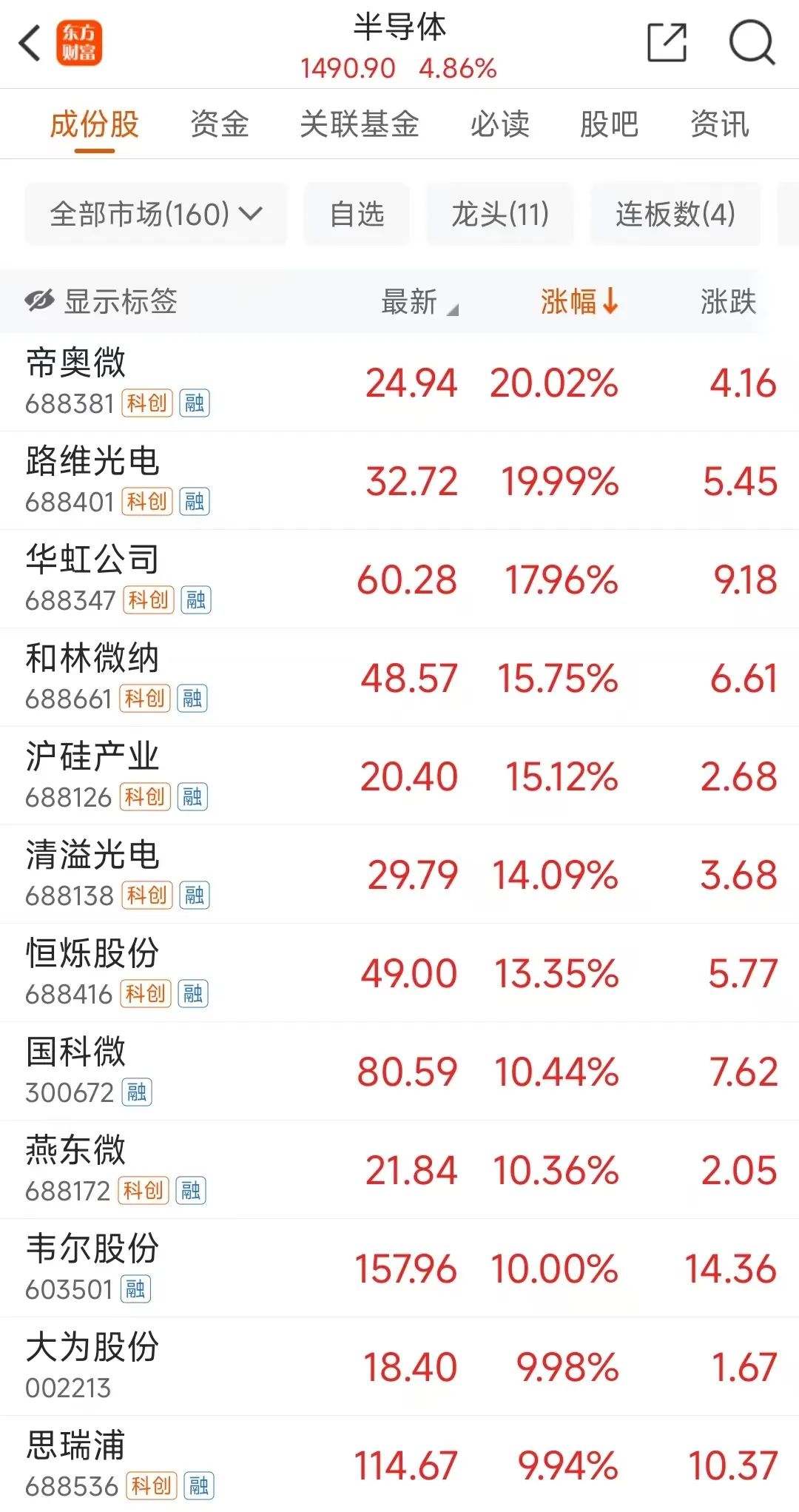Open the search magnifier icon
Image resolution: width=799 pixels, height=1512 pixels.
coord(752,43)
